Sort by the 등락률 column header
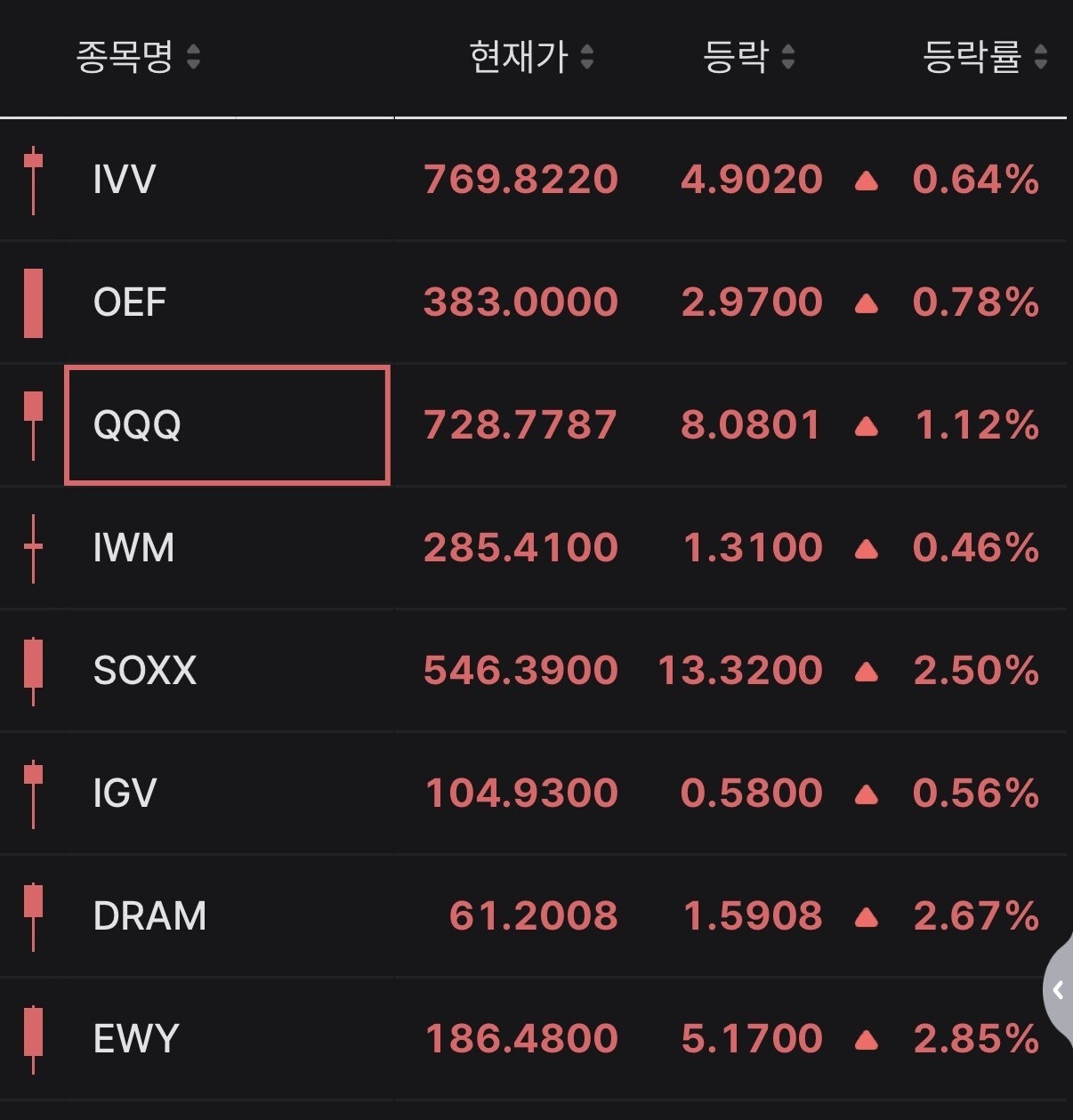This screenshot has width=1073, height=1120. pos(985,58)
